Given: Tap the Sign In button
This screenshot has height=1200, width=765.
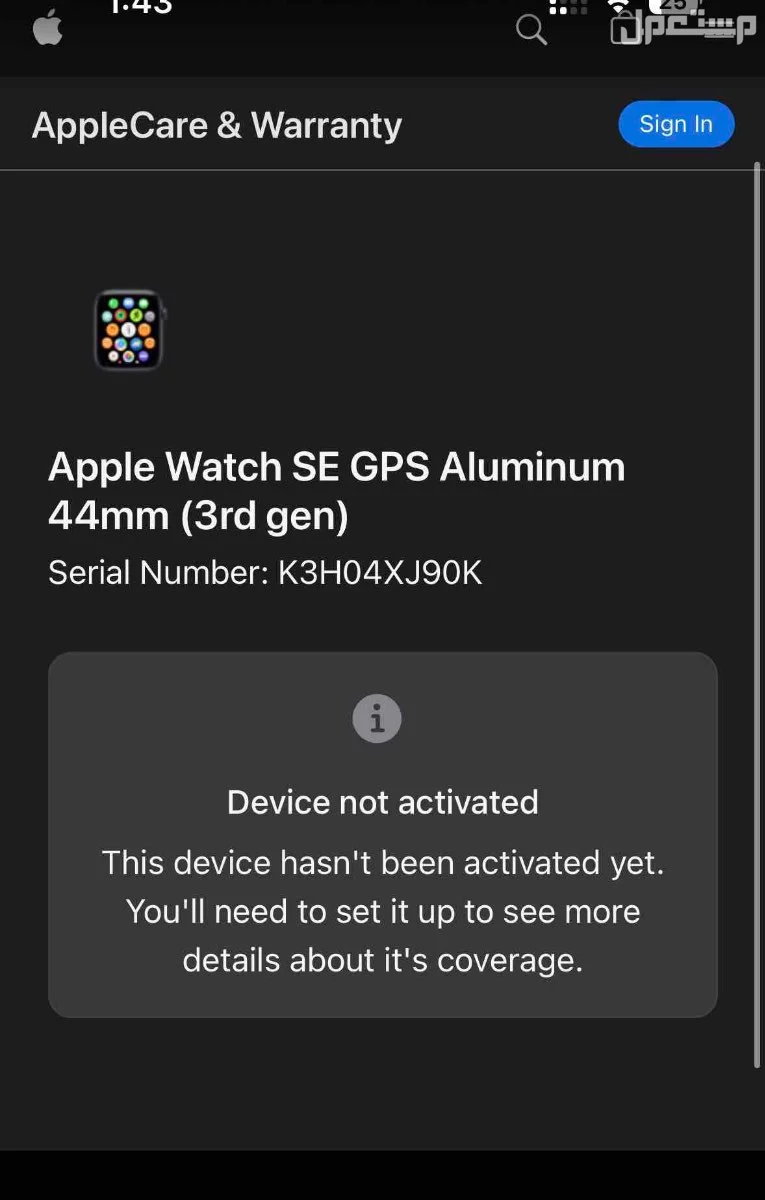Looking at the screenshot, I should 676,124.
